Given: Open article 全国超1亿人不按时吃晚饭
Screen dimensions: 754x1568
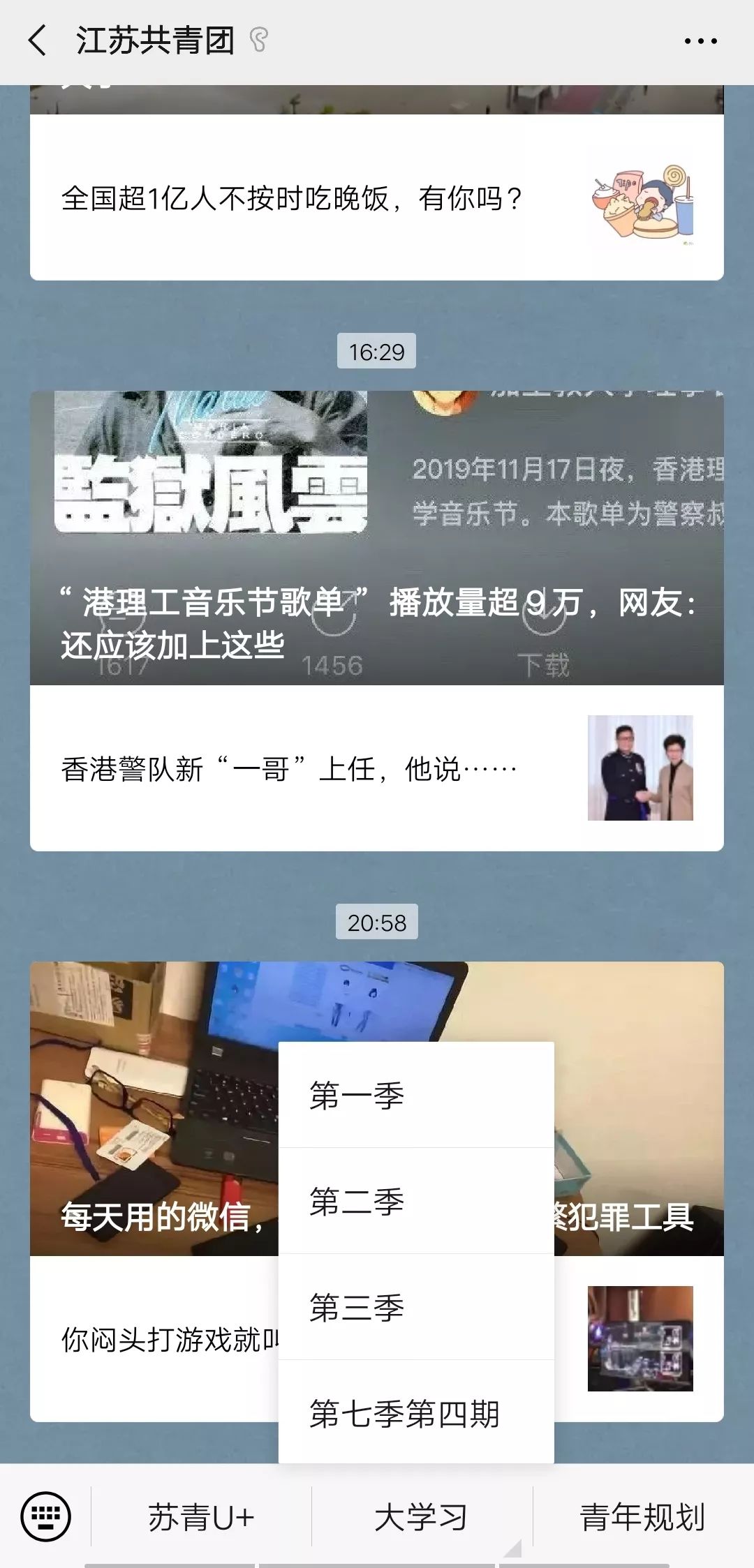Looking at the screenshot, I should (x=377, y=199).
